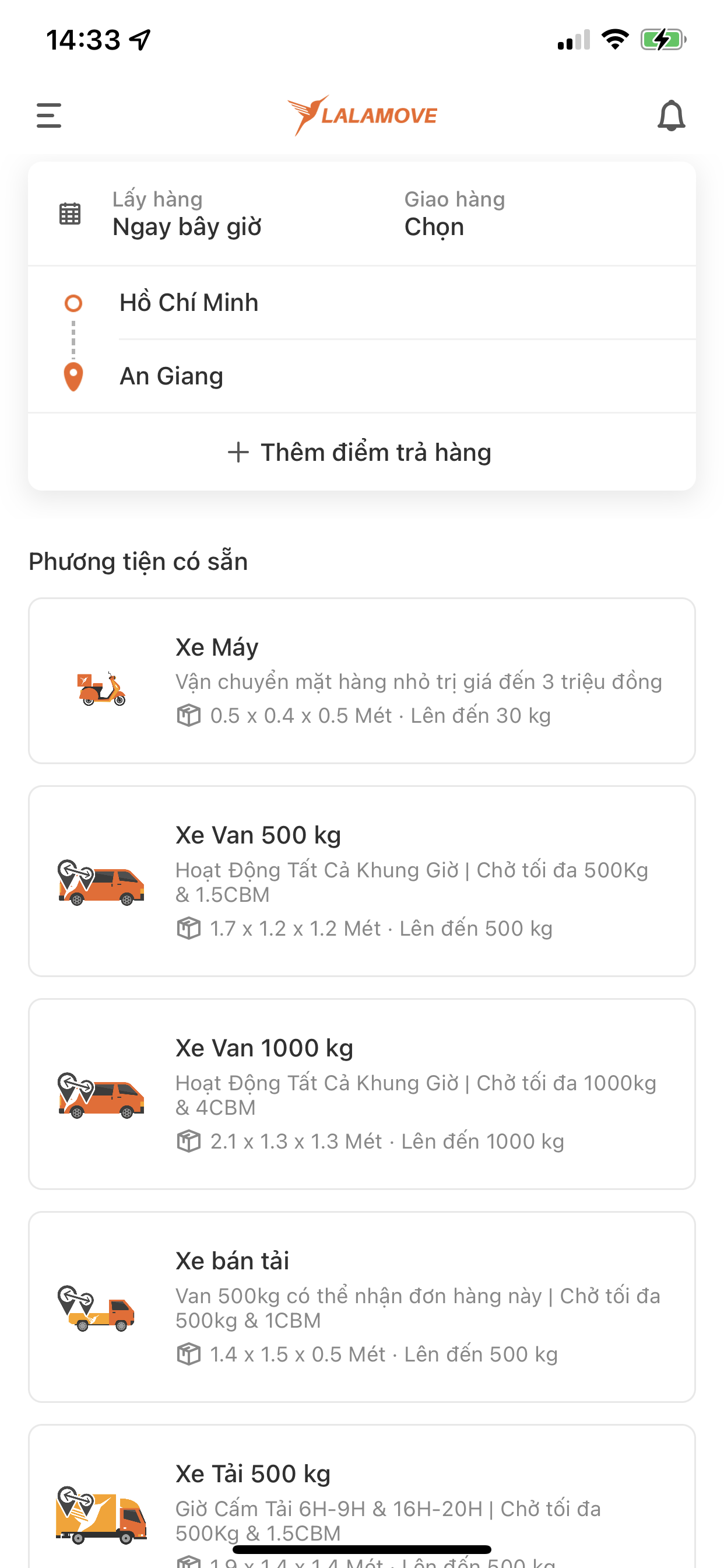Select the origin circle marker beside Hồ Chí Minh
The height and width of the screenshot is (1568, 724).
pyautogui.click(x=73, y=303)
